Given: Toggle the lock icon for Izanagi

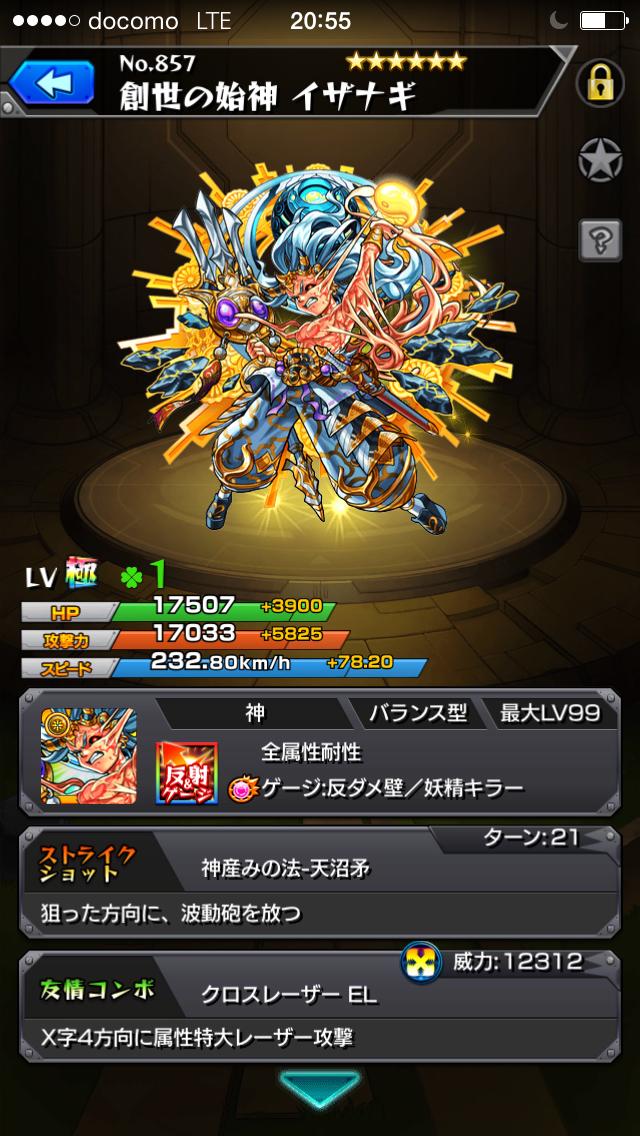Looking at the screenshot, I should [599, 82].
